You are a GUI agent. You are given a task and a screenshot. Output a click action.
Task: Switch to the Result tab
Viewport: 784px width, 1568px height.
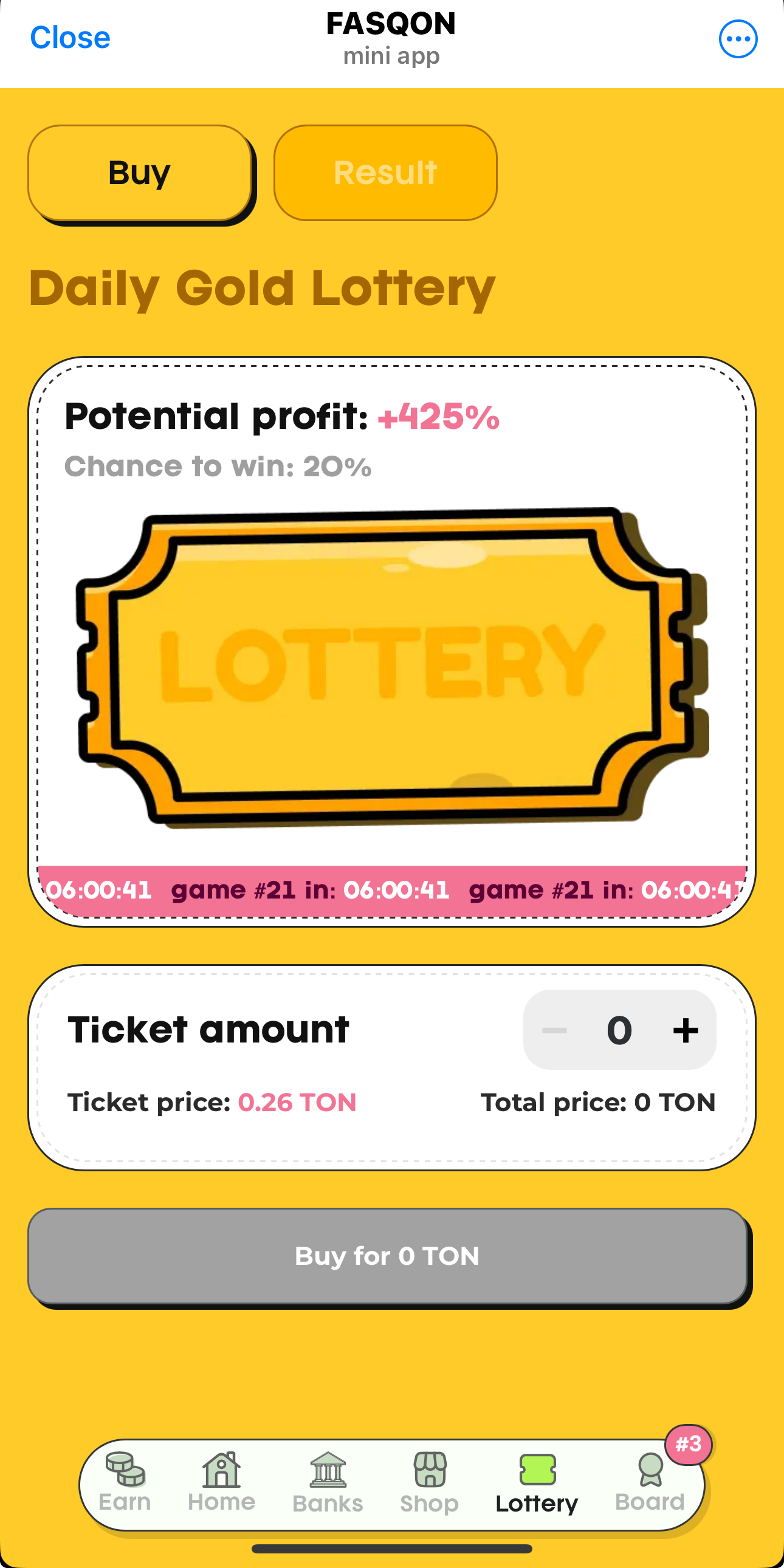(385, 173)
